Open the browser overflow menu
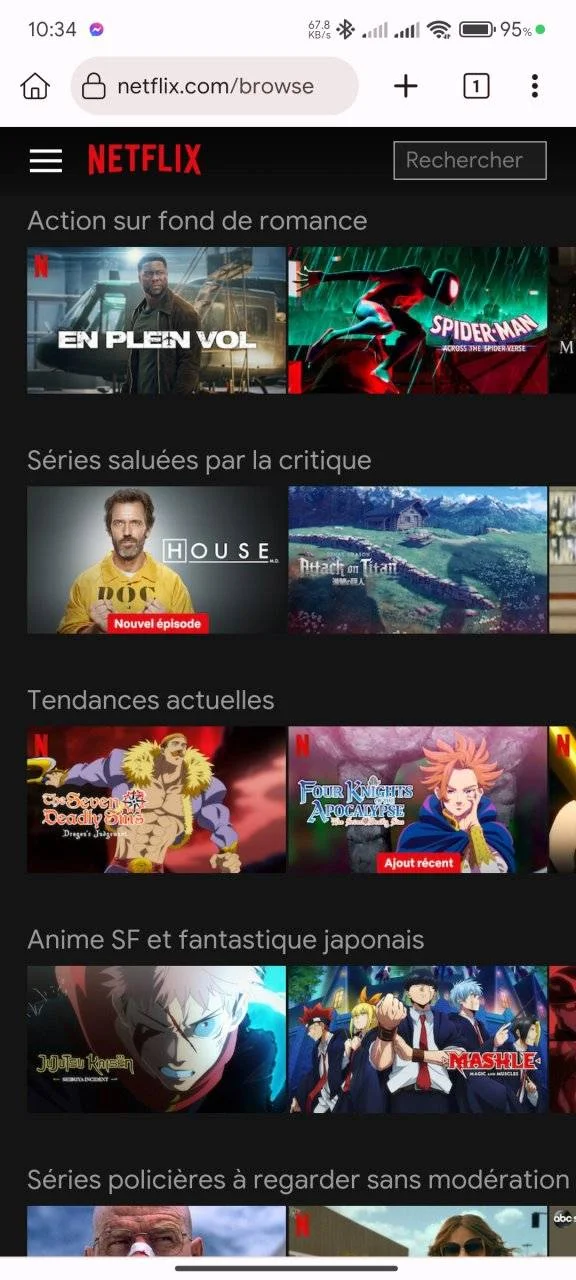Viewport: 576px width, 1280px height. [x=535, y=86]
